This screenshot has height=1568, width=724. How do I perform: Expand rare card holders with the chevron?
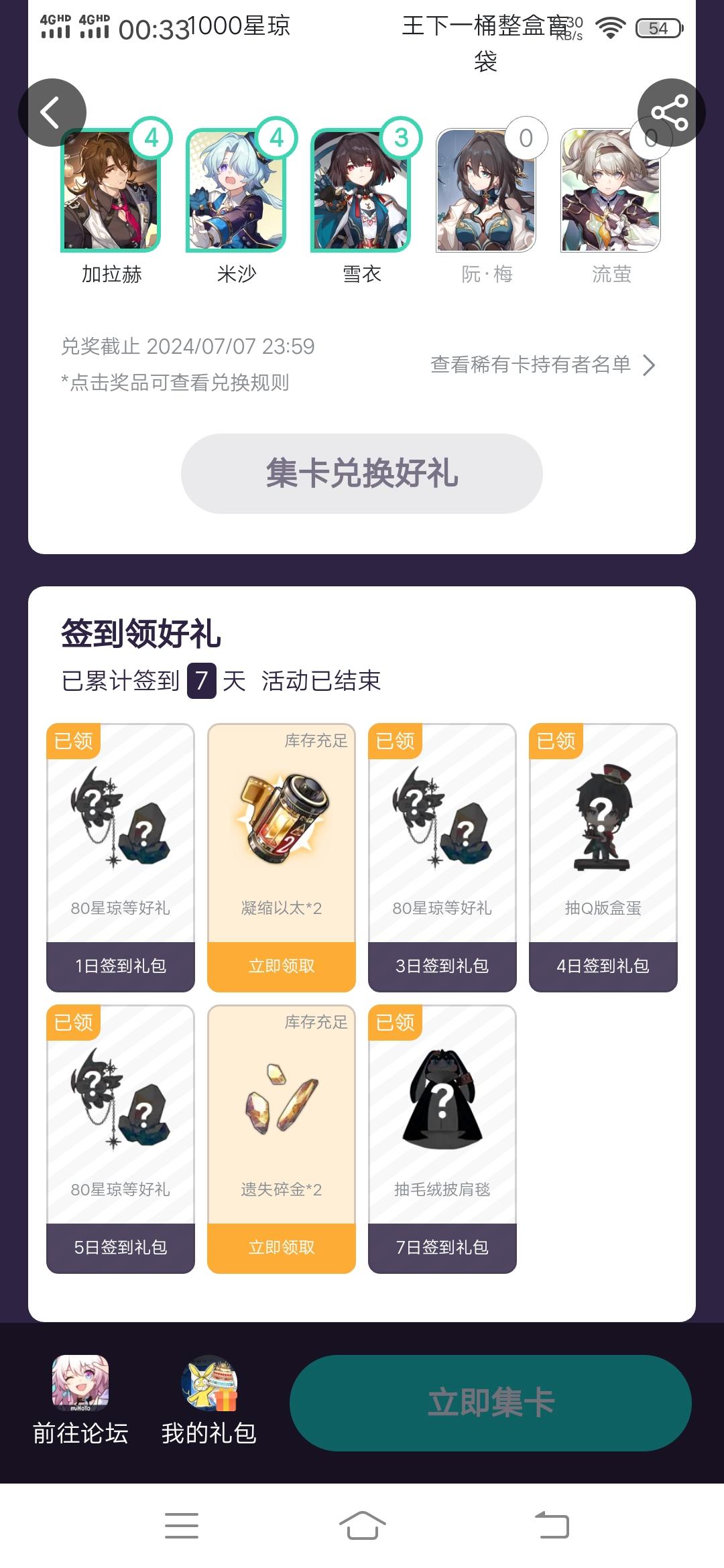(x=648, y=366)
